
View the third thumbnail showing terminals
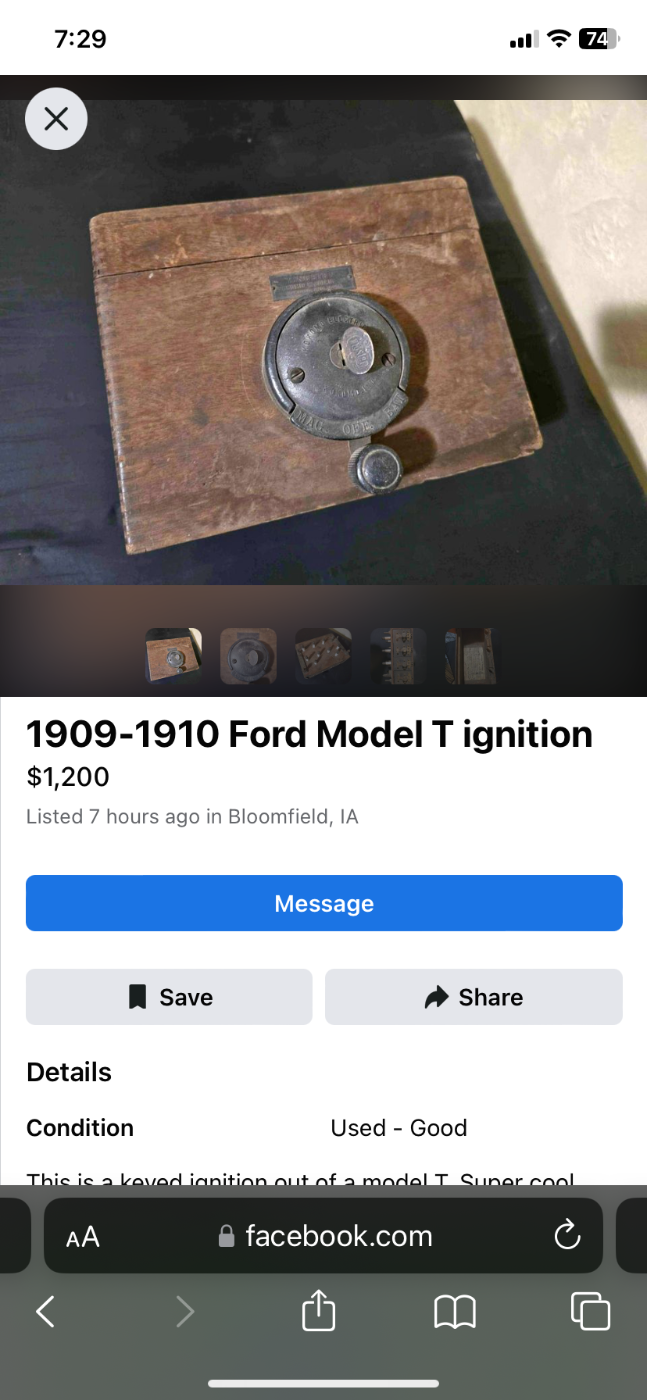pos(323,655)
